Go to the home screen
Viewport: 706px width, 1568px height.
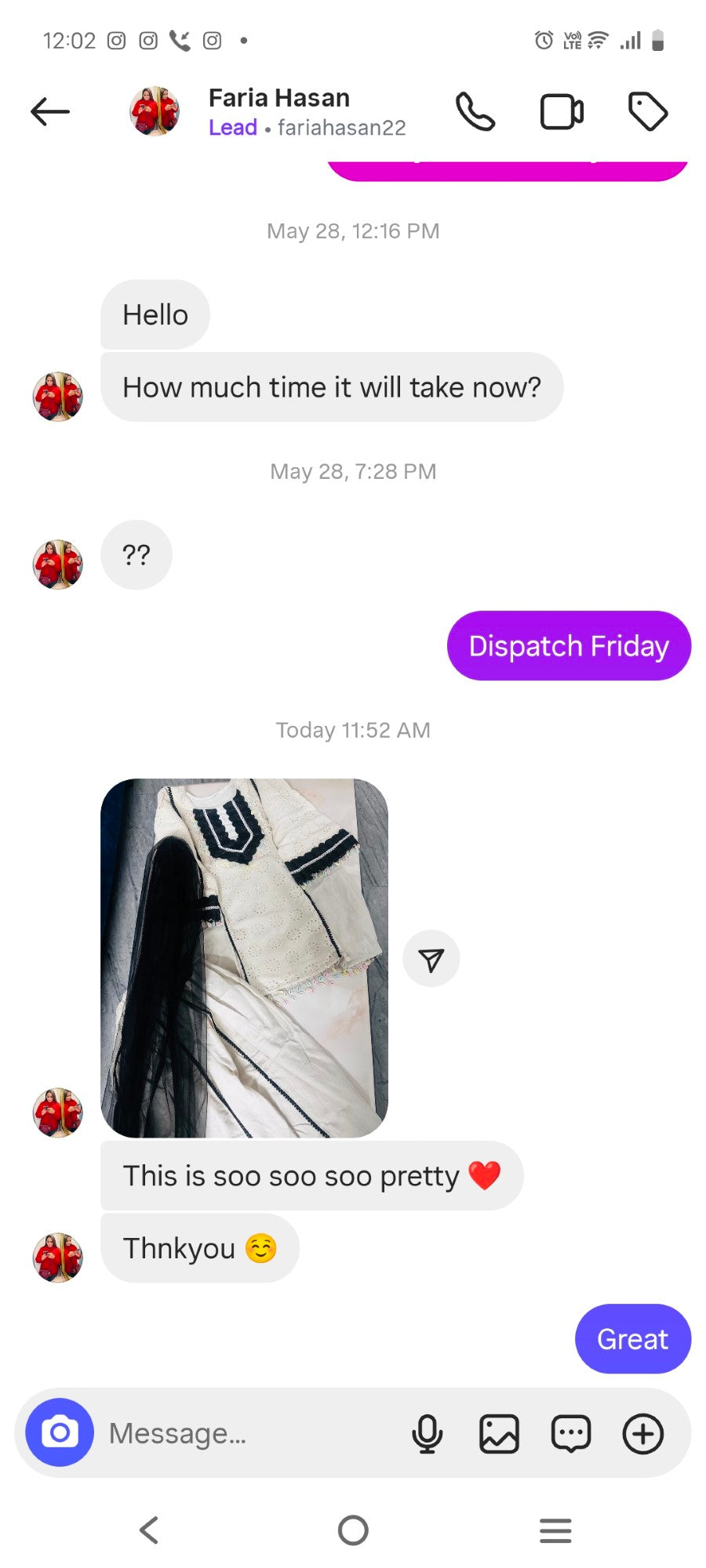(x=353, y=1530)
